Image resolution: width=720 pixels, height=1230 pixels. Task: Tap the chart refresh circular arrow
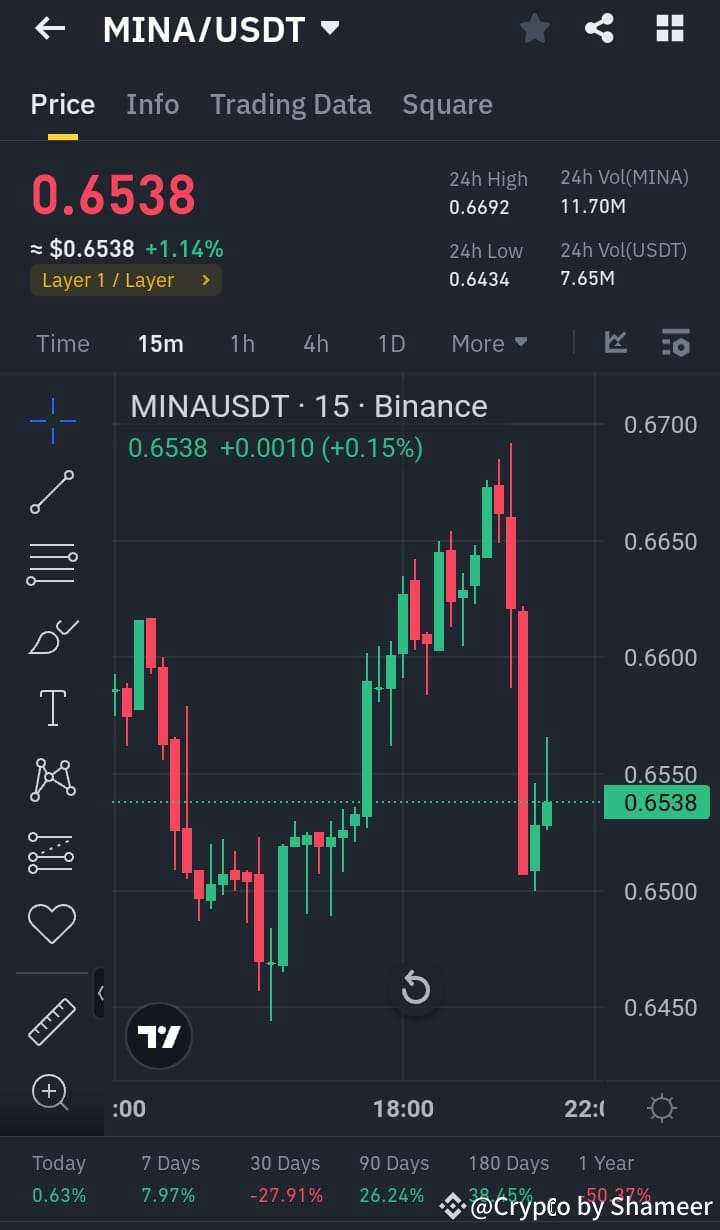415,988
